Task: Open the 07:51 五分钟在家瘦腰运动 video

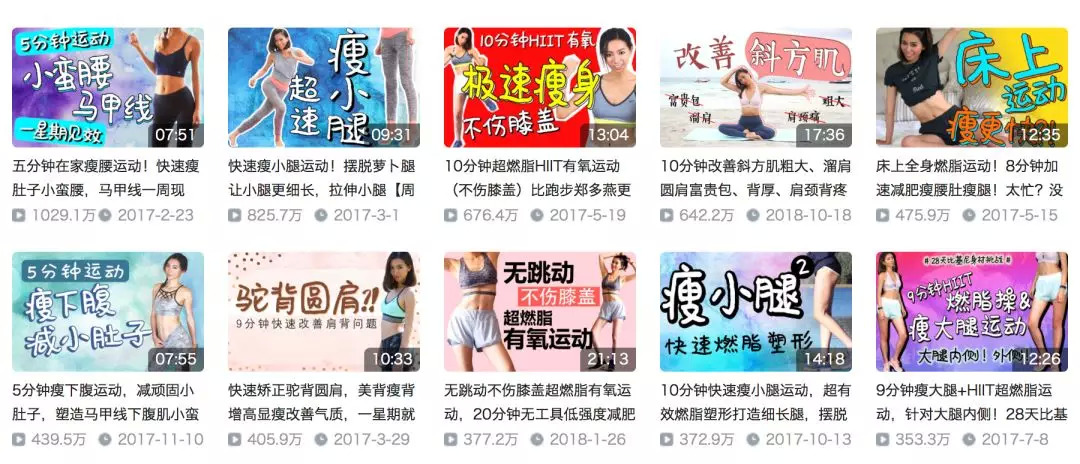Action: [108, 87]
